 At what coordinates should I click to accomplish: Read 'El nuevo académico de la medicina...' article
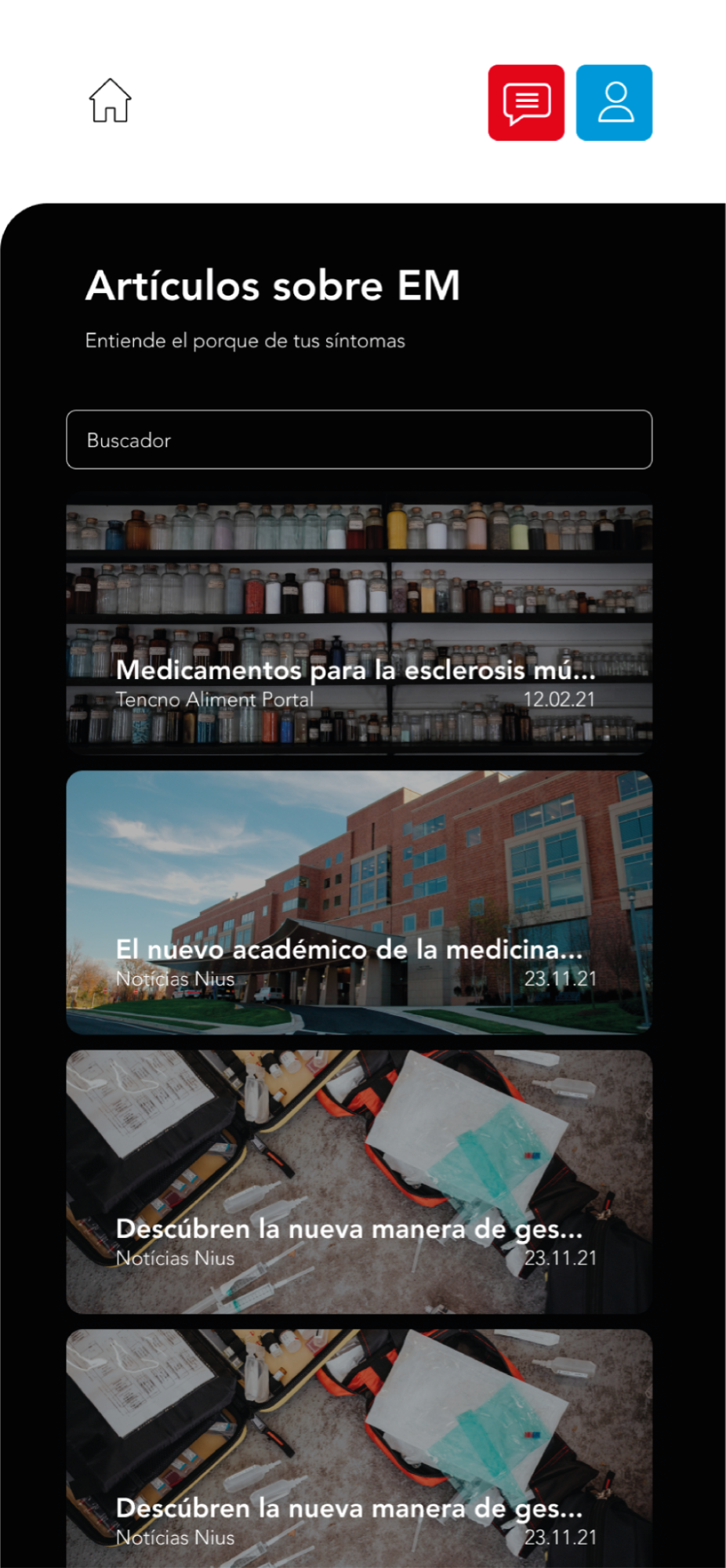point(359,903)
